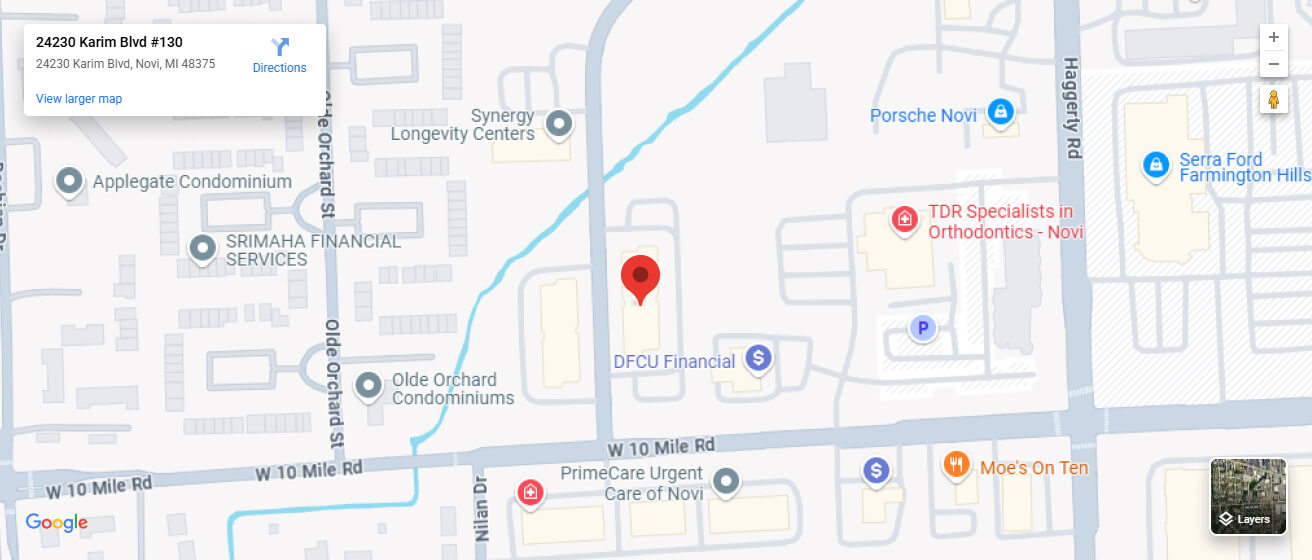Open the Street View pegman

coord(1273,99)
